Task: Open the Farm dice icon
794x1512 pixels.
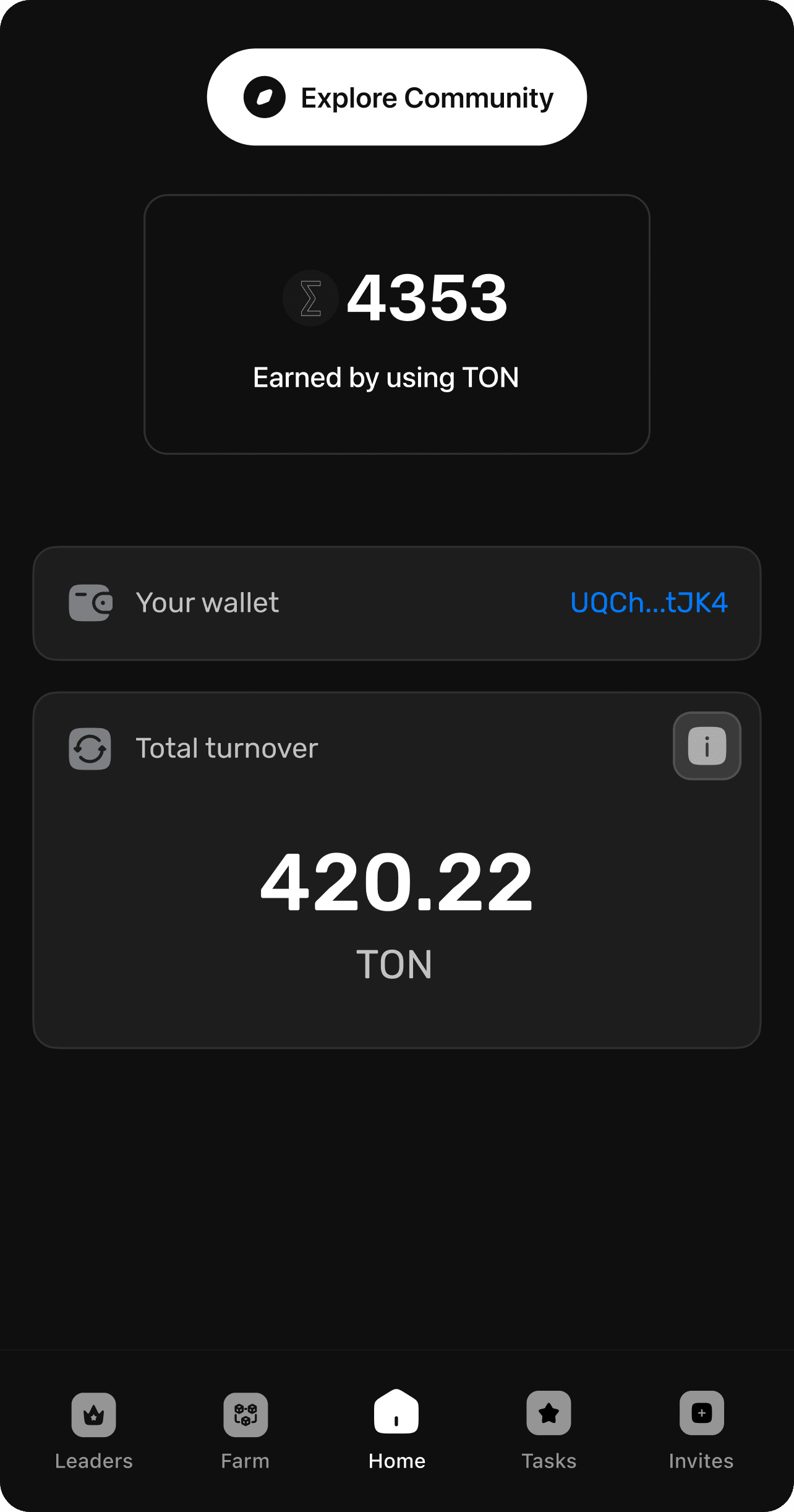Action: [x=245, y=1414]
